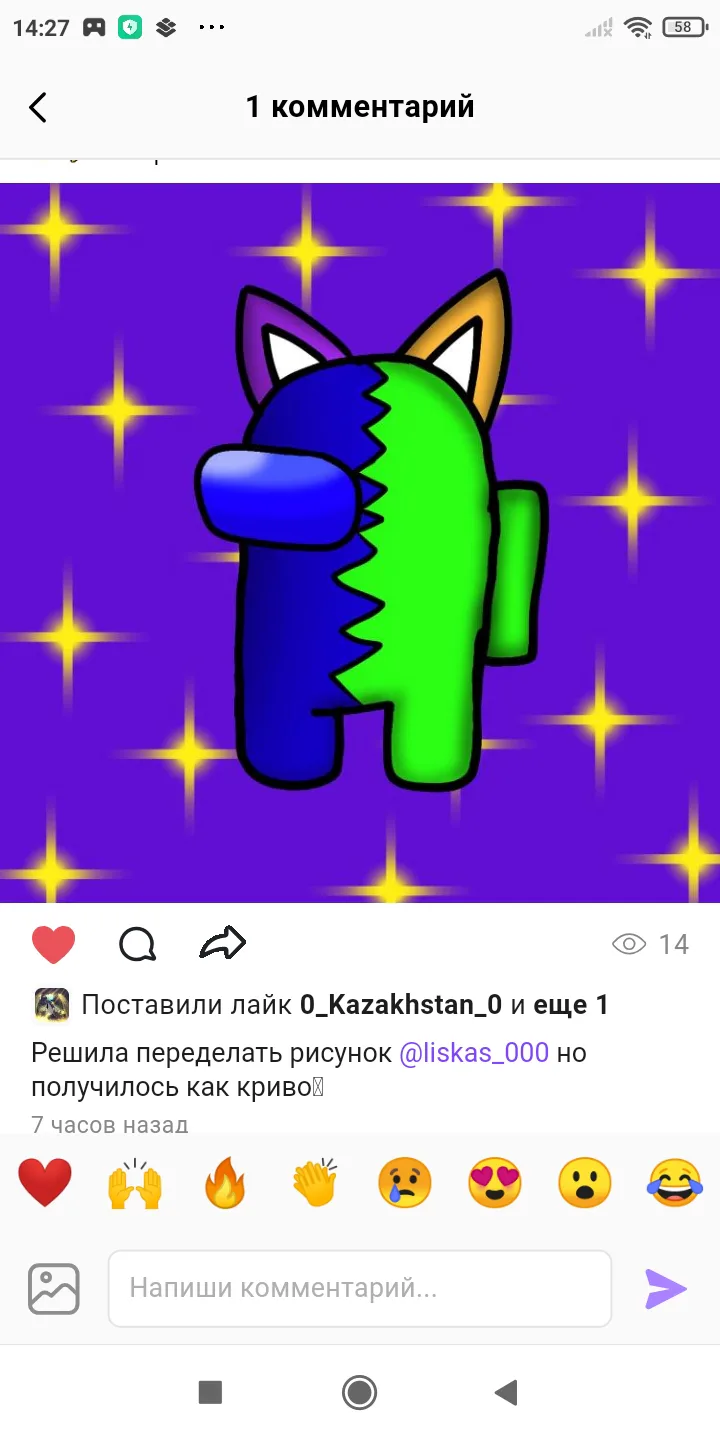Screen dimensions: 720x1440
Task: React with the laughing tears emoji
Action: [x=675, y=1184]
